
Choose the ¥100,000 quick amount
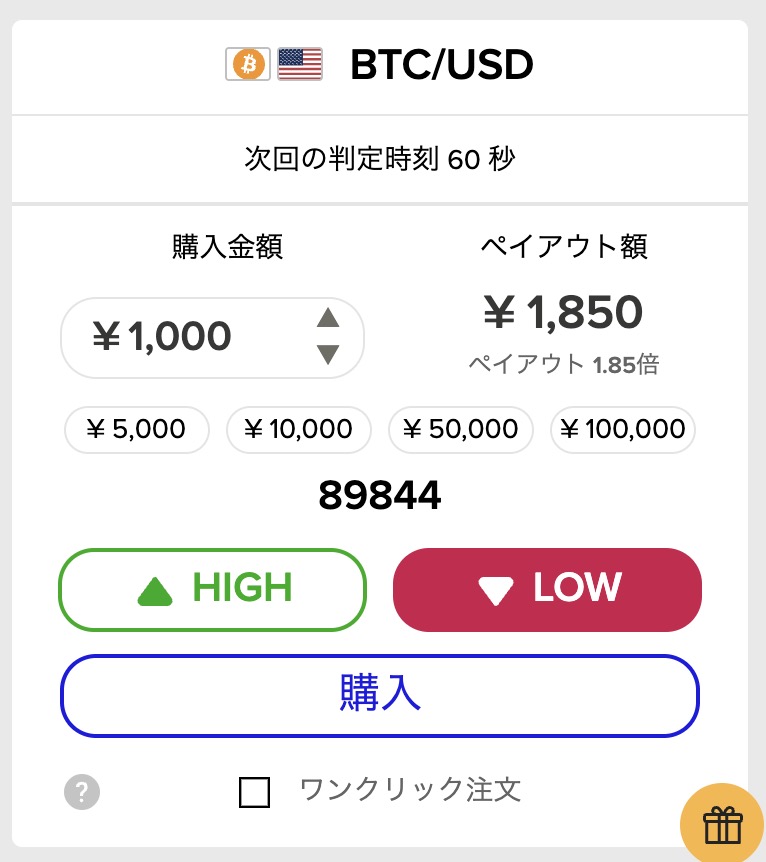(x=622, y=429)
